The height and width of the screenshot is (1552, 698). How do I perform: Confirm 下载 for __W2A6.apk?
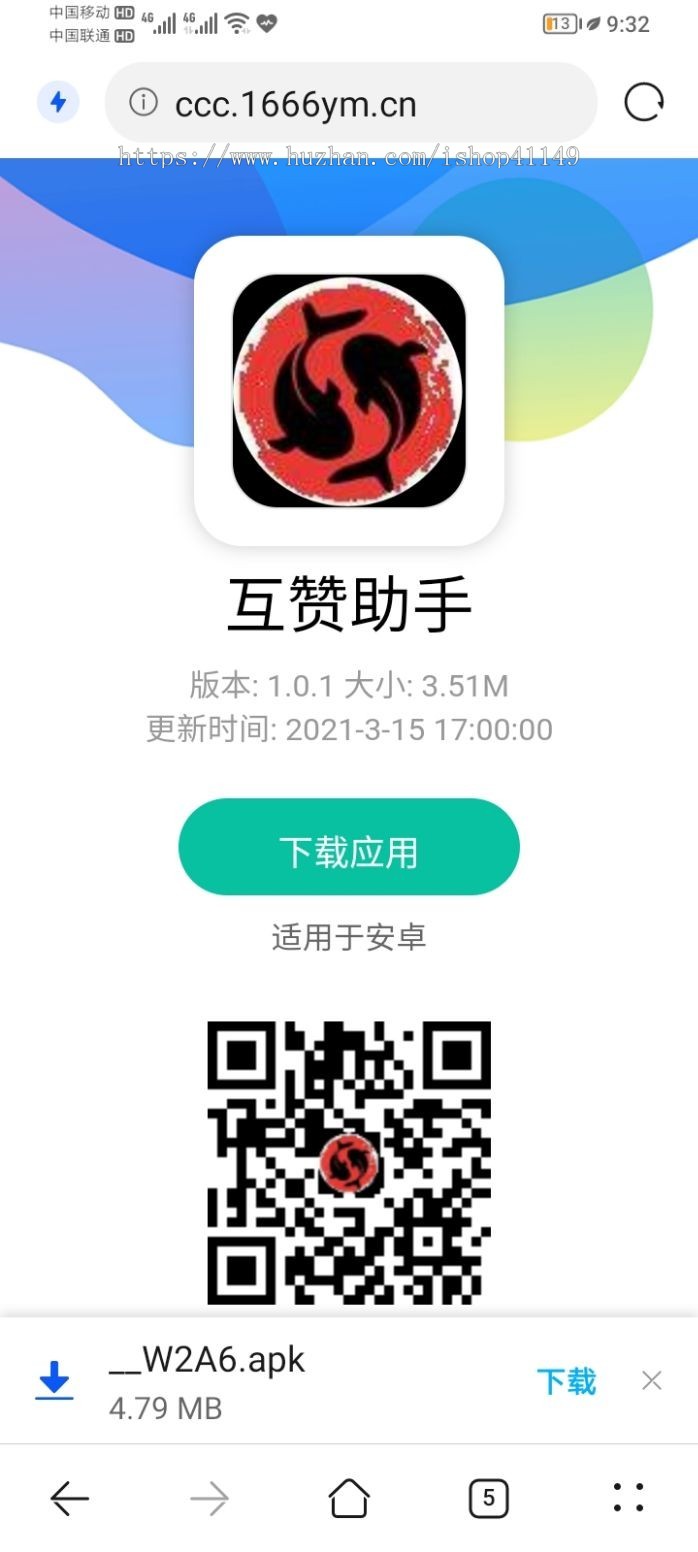[566, 1381]
